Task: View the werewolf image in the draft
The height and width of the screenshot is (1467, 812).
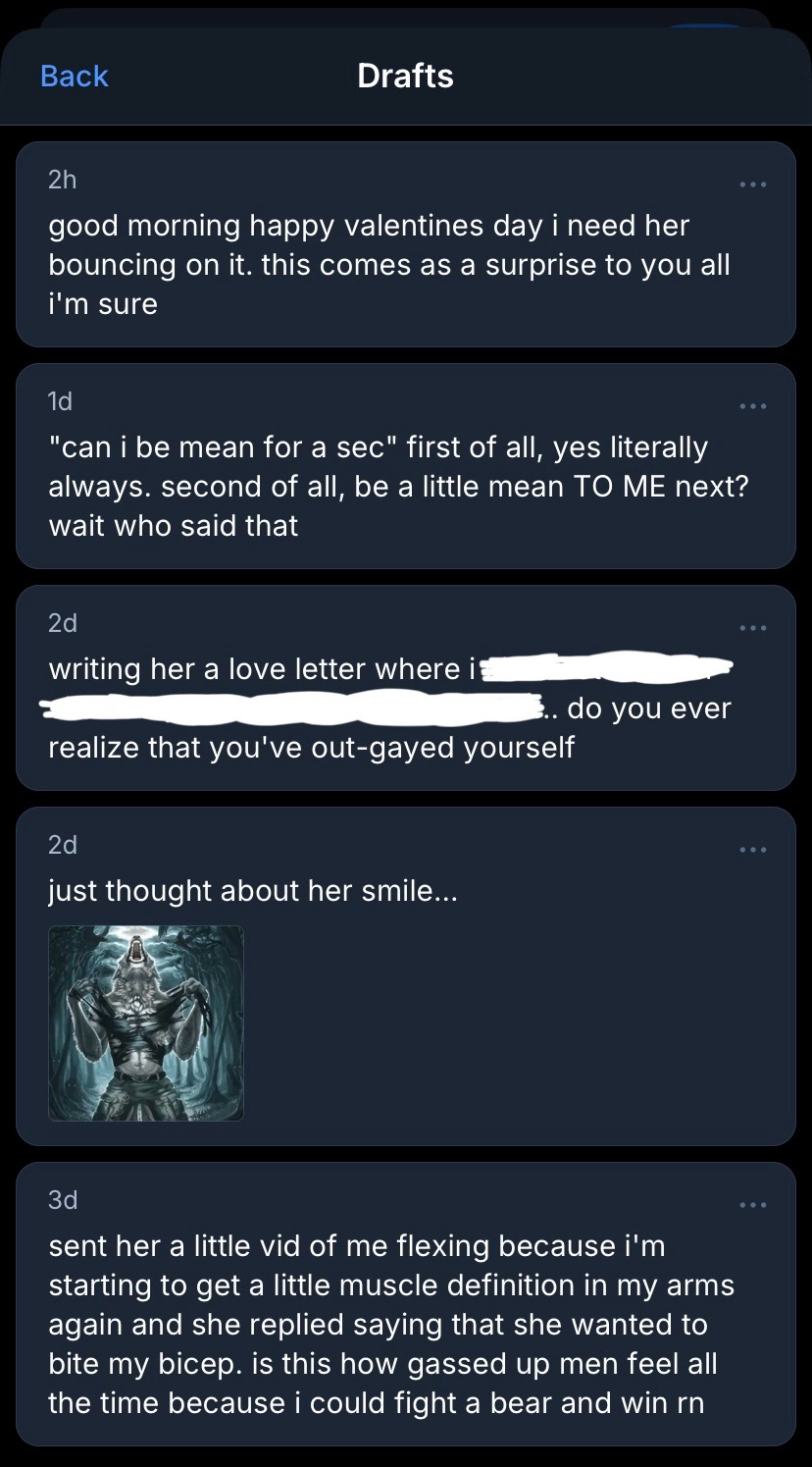Action: tap(146, 1022)
